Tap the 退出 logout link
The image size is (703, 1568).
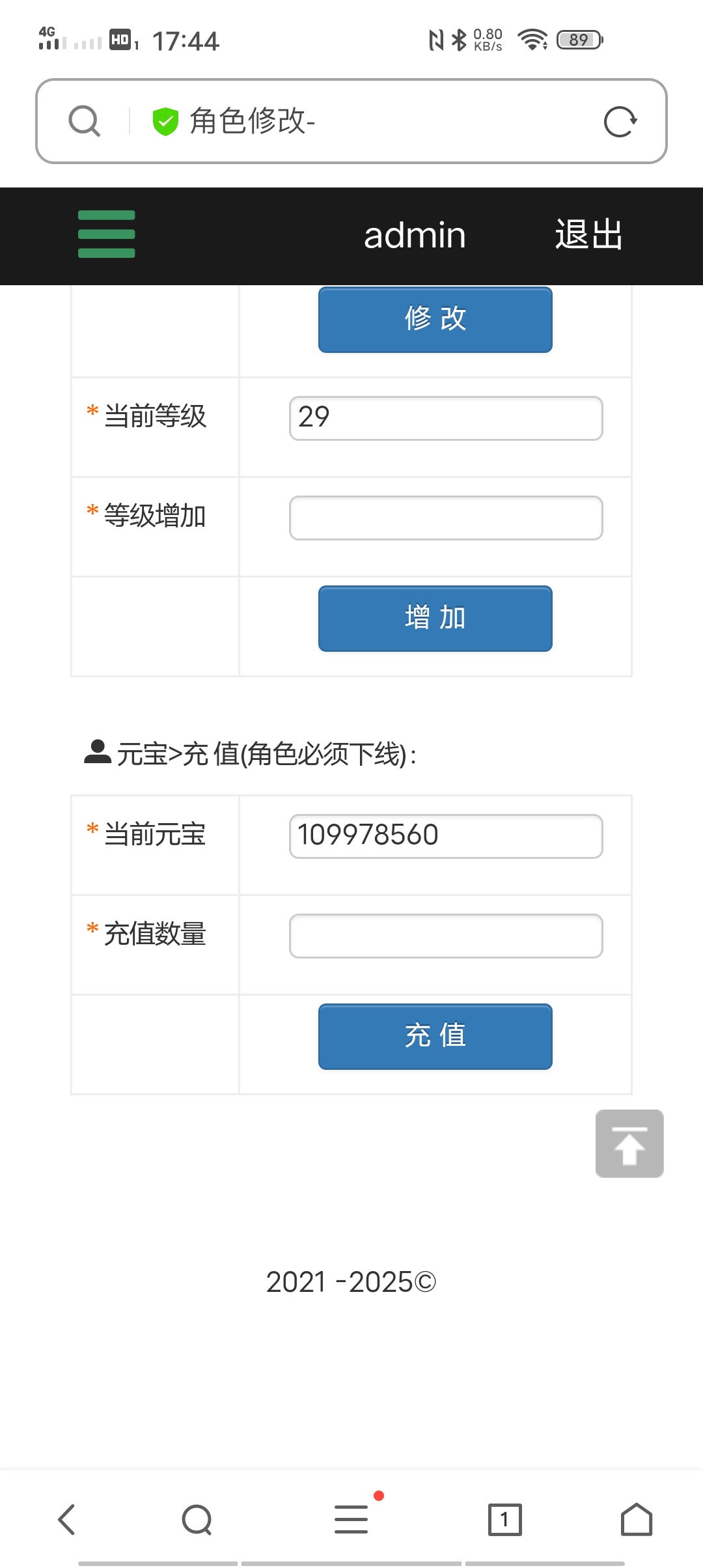[589, 235]
